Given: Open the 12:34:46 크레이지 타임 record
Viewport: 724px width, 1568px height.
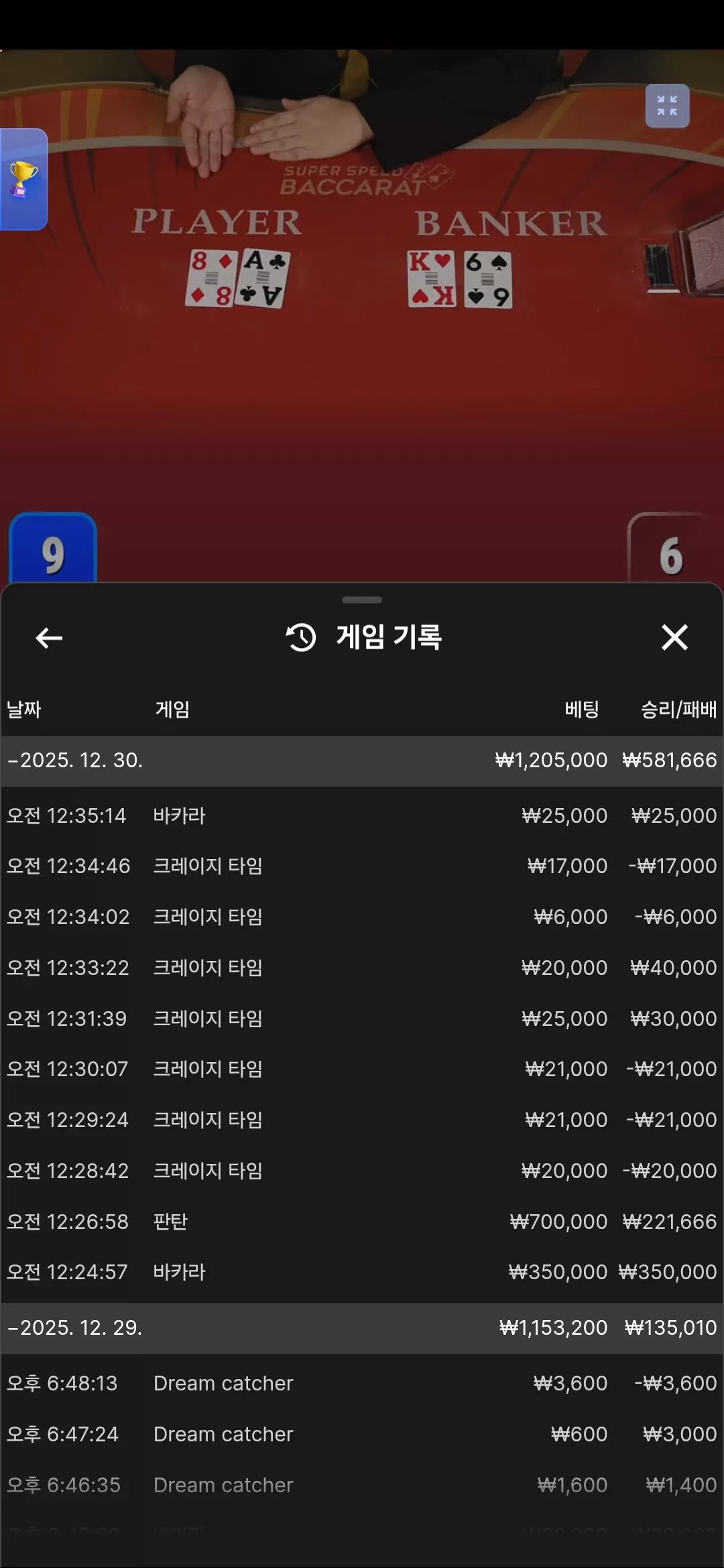Looking at the screenshot, I should point(362,866).
